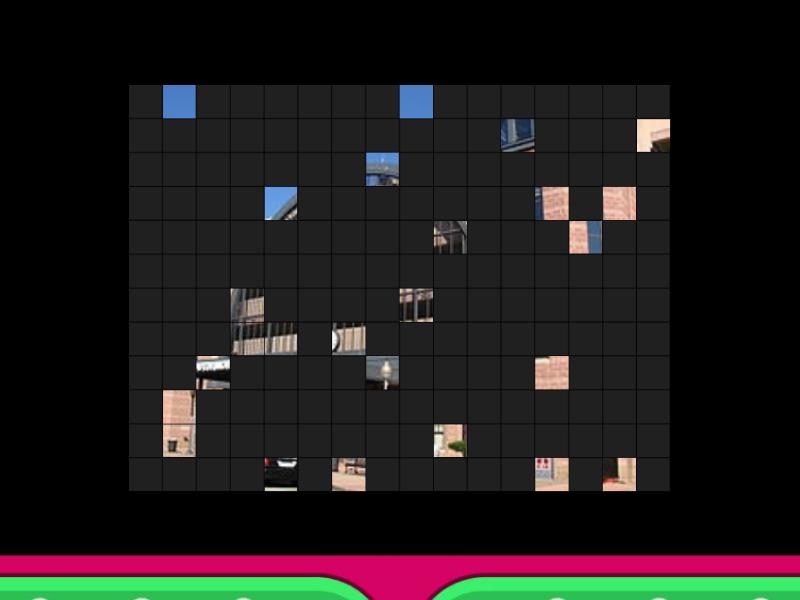The width and height of the screenshot is (800, 600).
Task: Select the left green answer button
Action: [x=170, y=590]
